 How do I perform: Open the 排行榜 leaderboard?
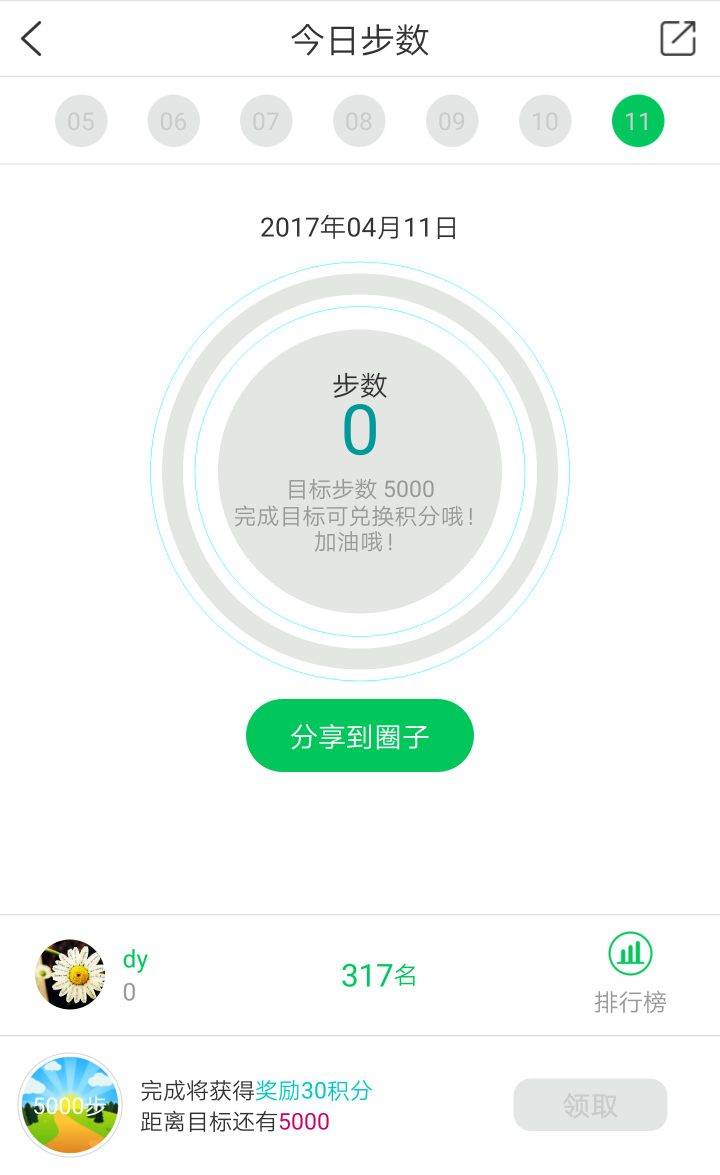click(x=630, y=974)
